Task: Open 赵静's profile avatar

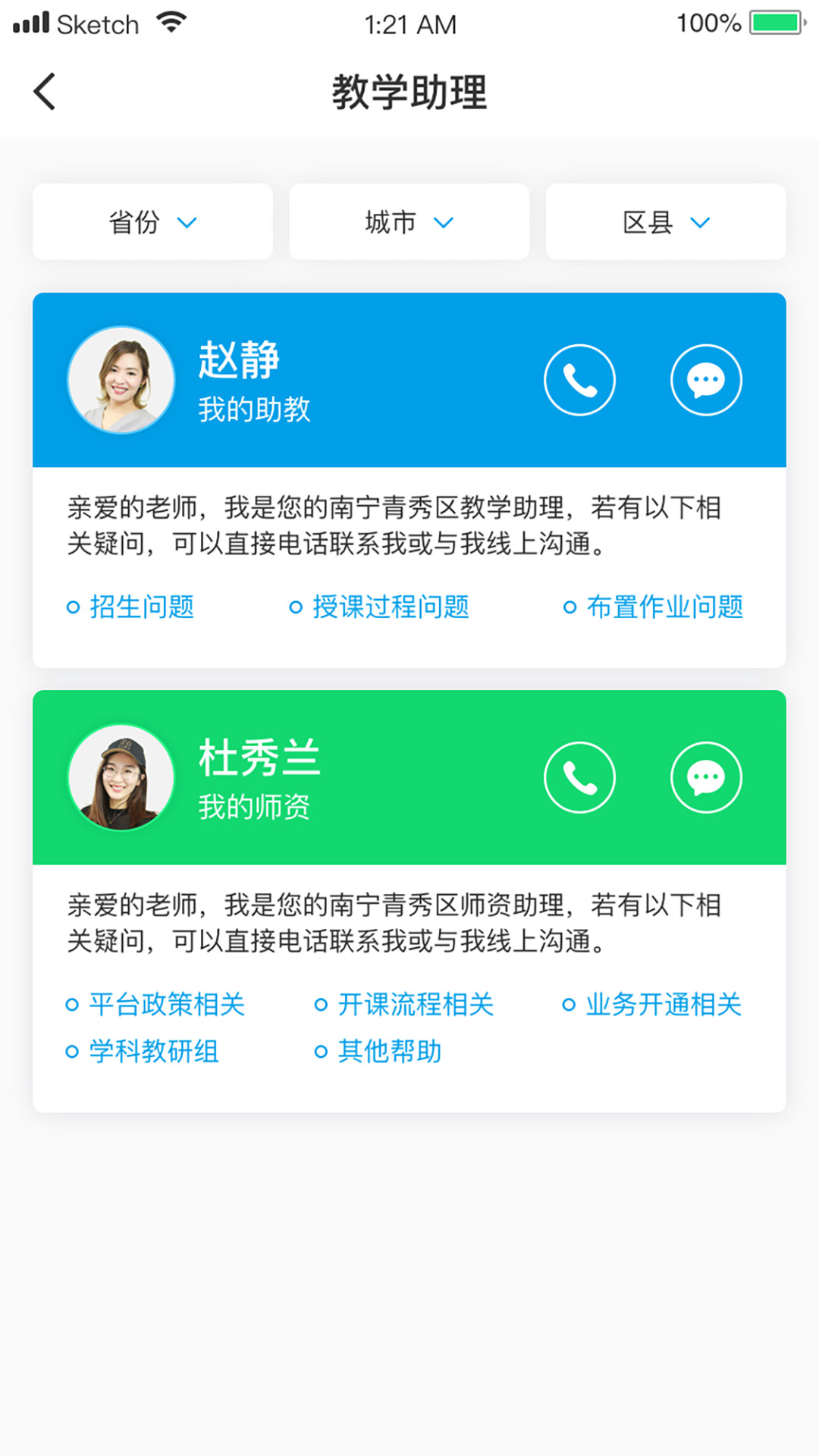Action: tap(121, 380)
